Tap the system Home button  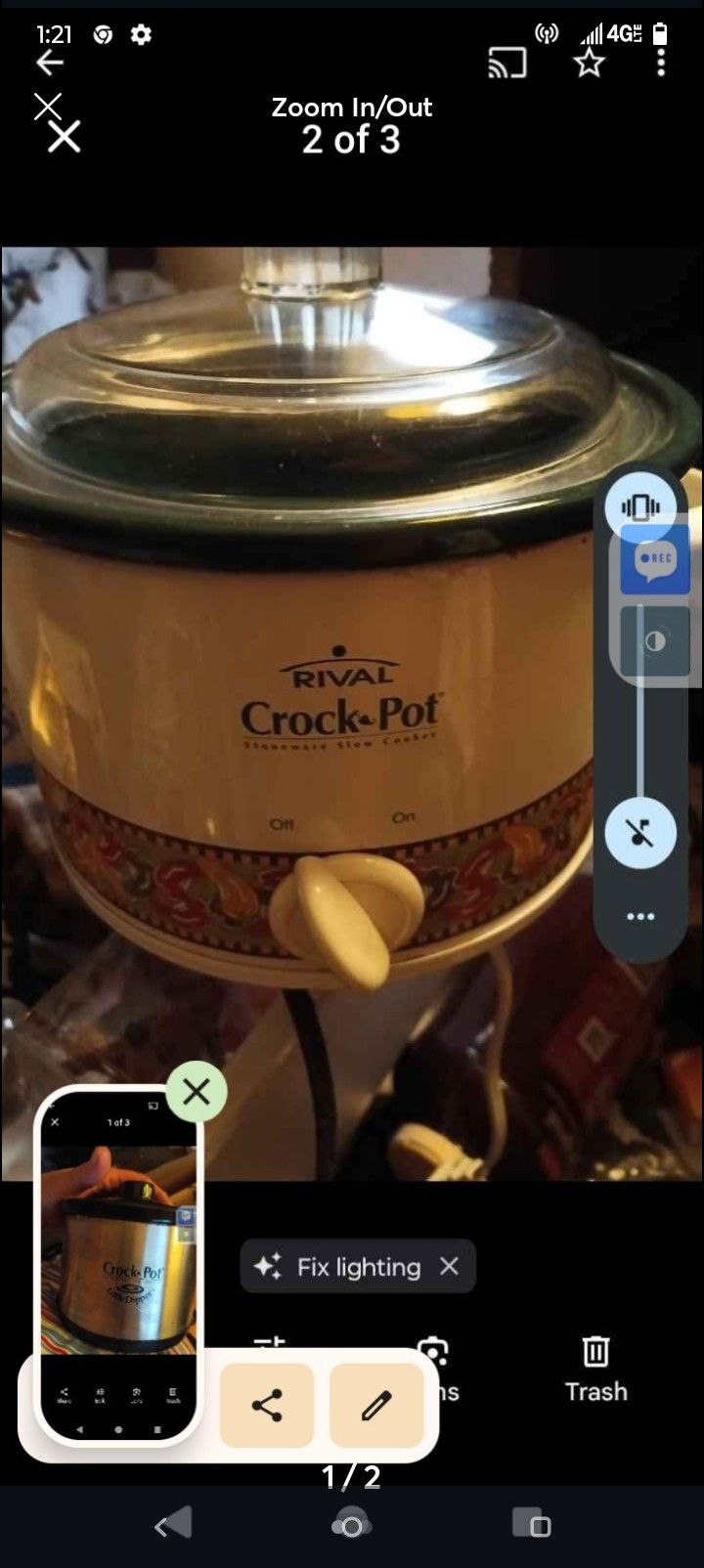point(351,1525)
